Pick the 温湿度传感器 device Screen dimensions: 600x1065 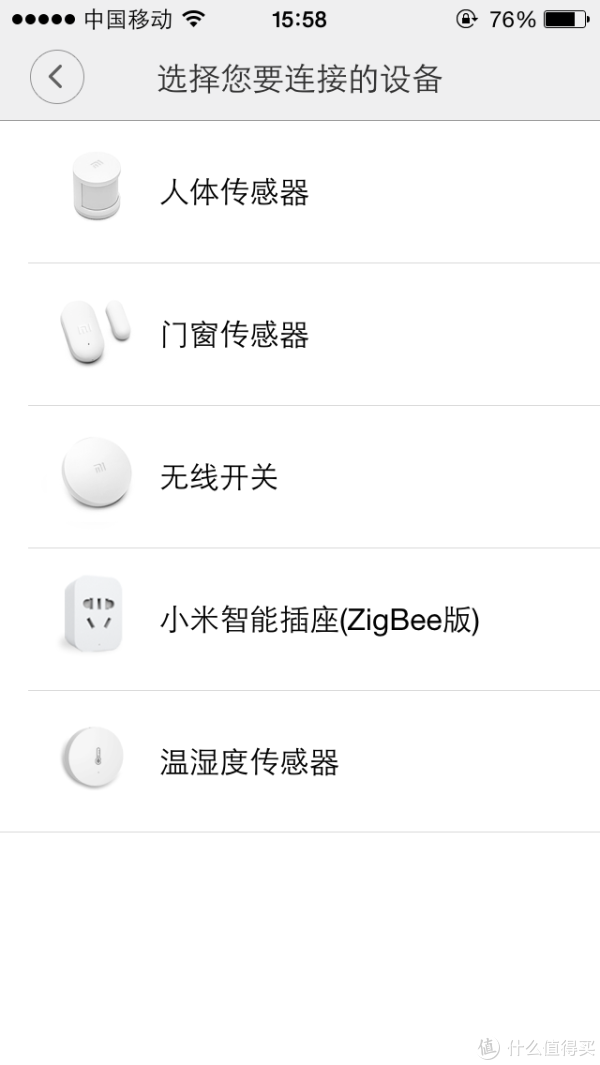(x=300, y=761)
